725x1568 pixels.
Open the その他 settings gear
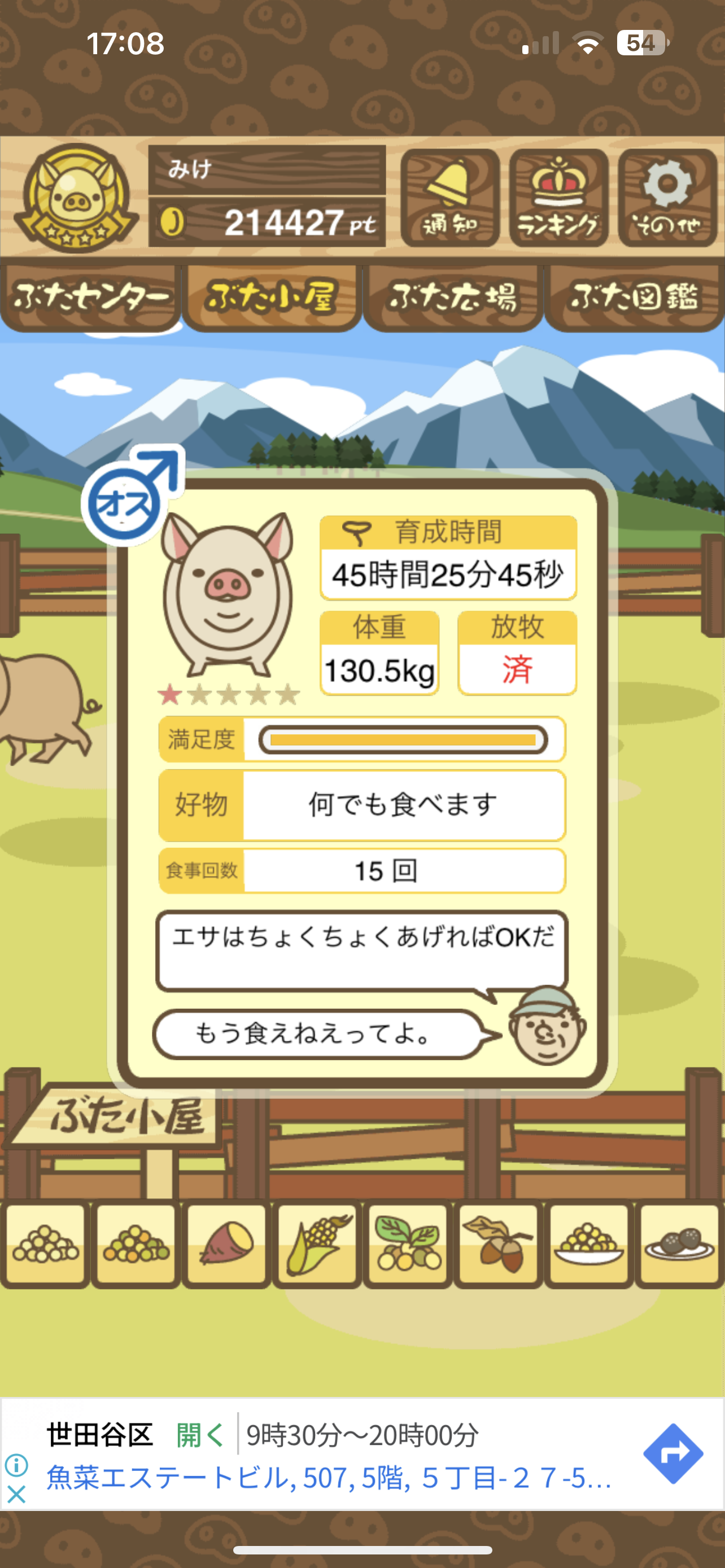click(x=667, y=198)
